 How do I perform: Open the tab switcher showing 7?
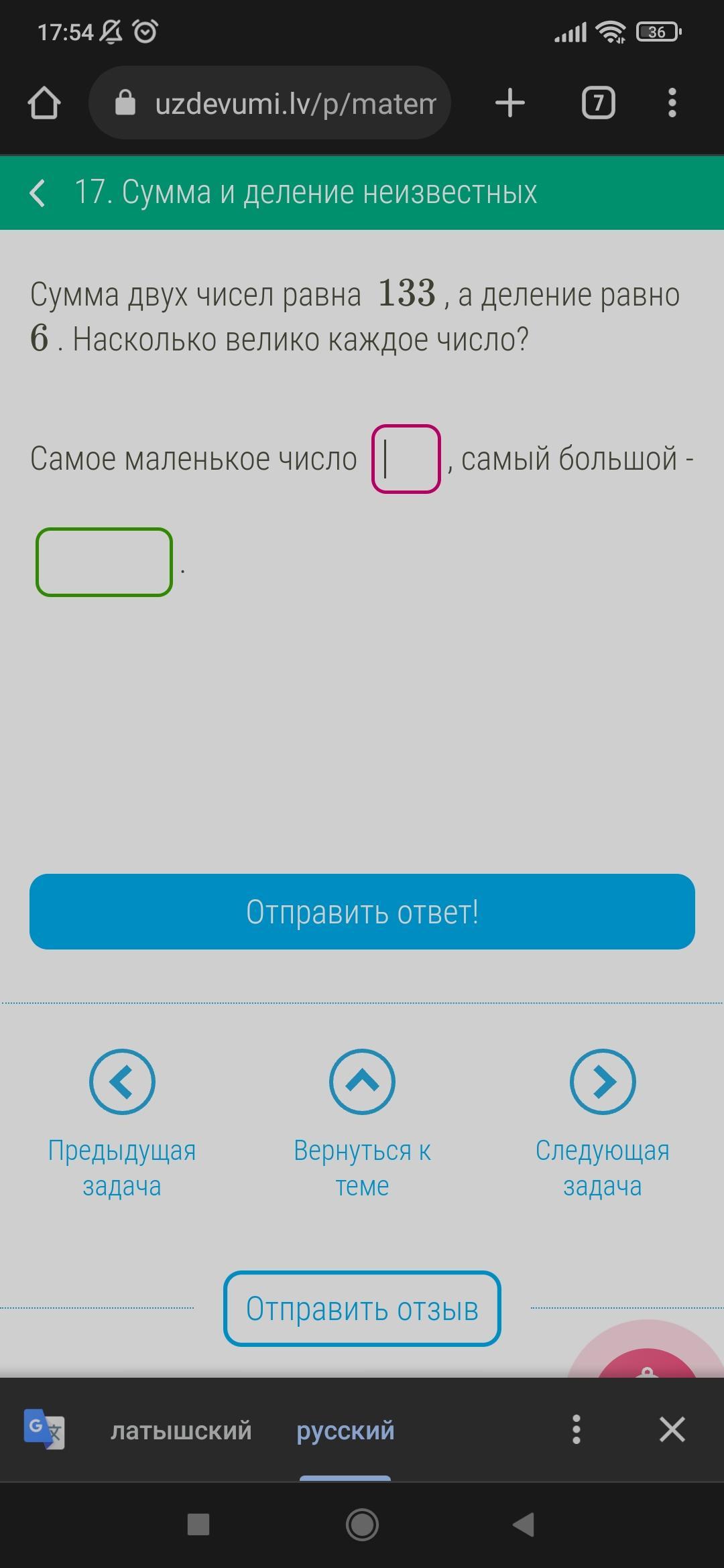pos(598,103)
